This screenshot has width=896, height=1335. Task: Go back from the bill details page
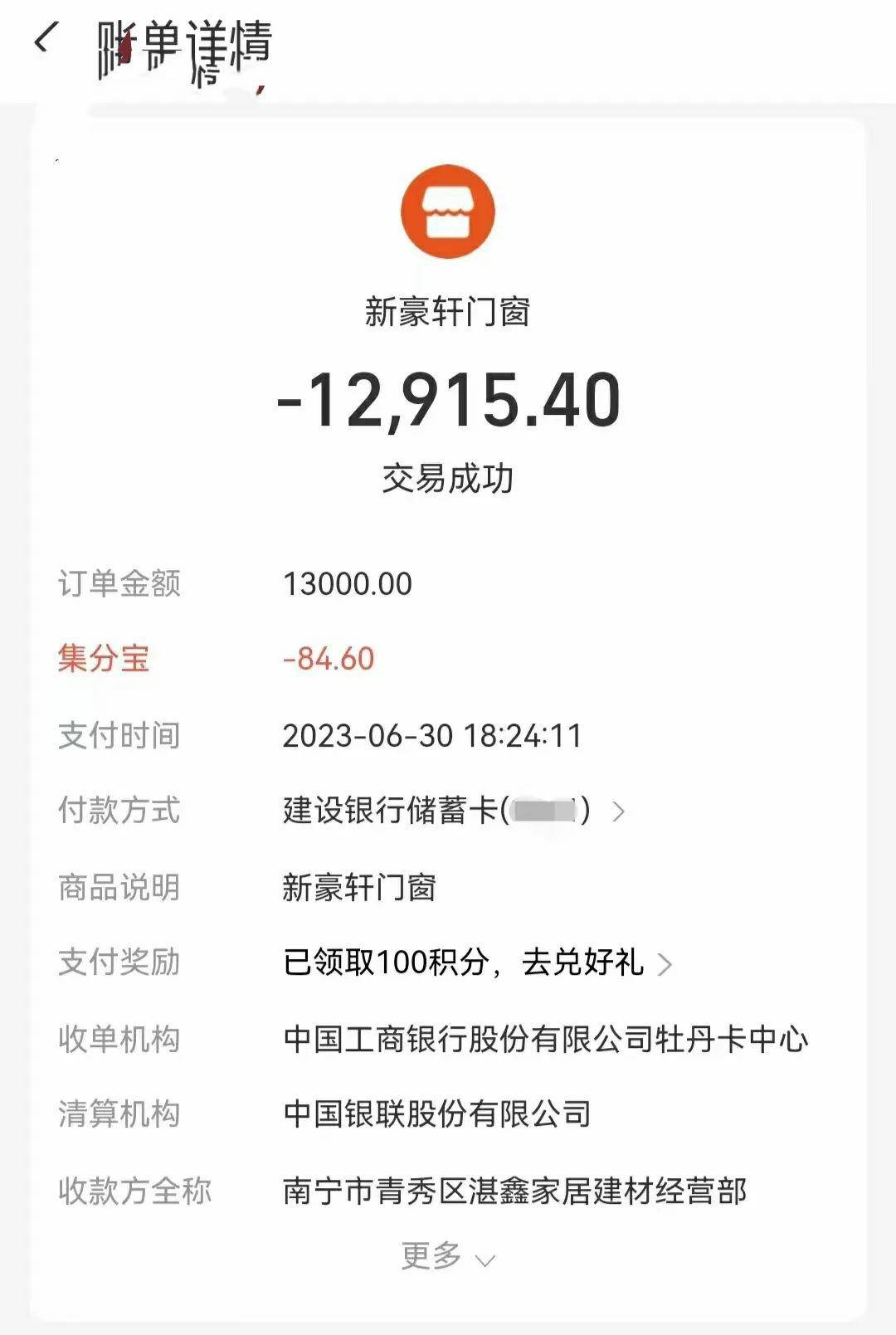46,39
